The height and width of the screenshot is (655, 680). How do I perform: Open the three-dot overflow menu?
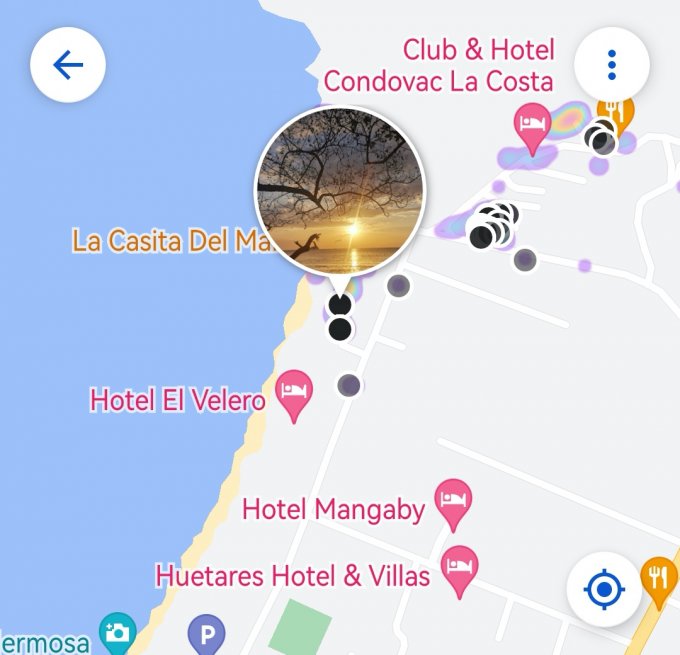[611, 65]
